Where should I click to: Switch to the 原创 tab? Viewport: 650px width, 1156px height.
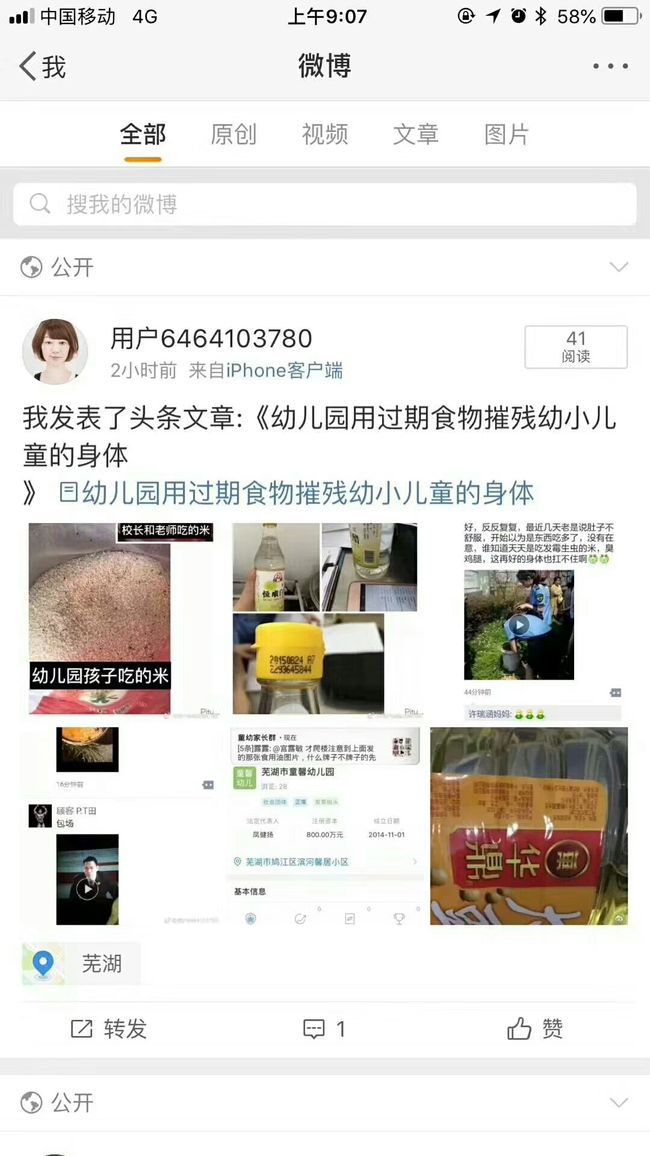click(234, 134)
